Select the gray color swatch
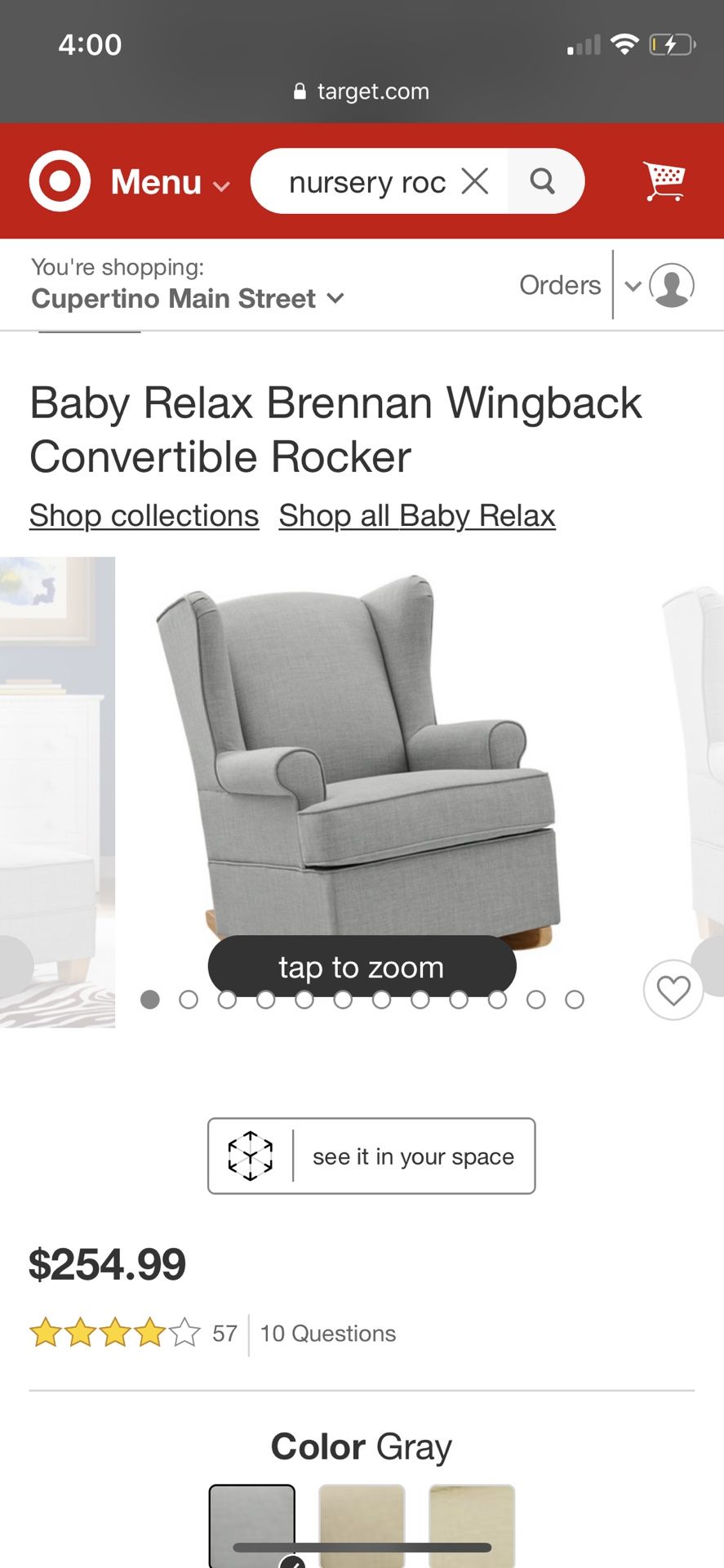Screen dimensions: 724x1568 pos(252,1526)
